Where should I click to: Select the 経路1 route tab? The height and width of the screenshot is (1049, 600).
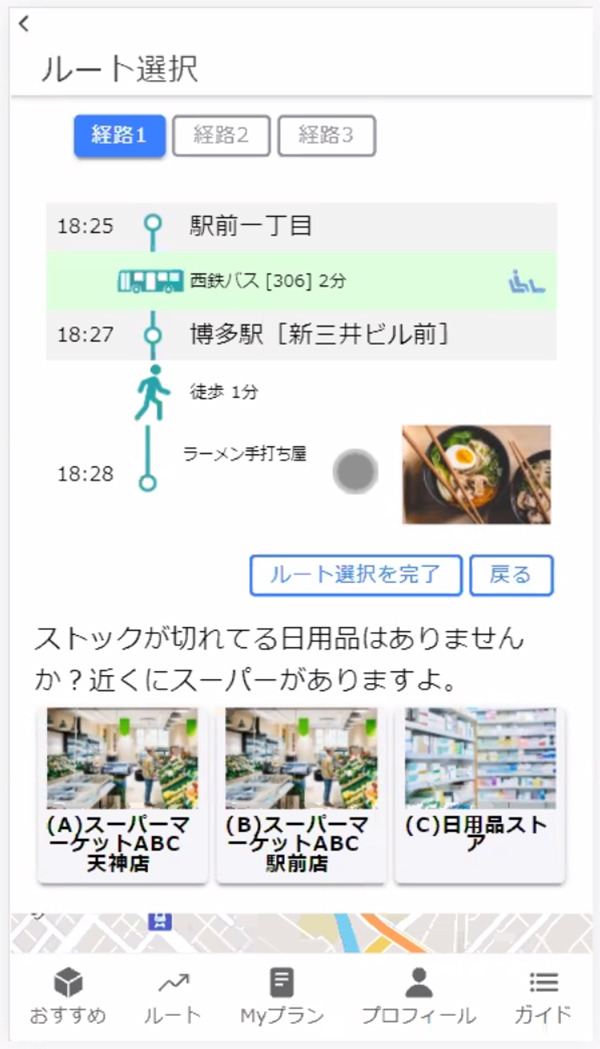(119, 136)
